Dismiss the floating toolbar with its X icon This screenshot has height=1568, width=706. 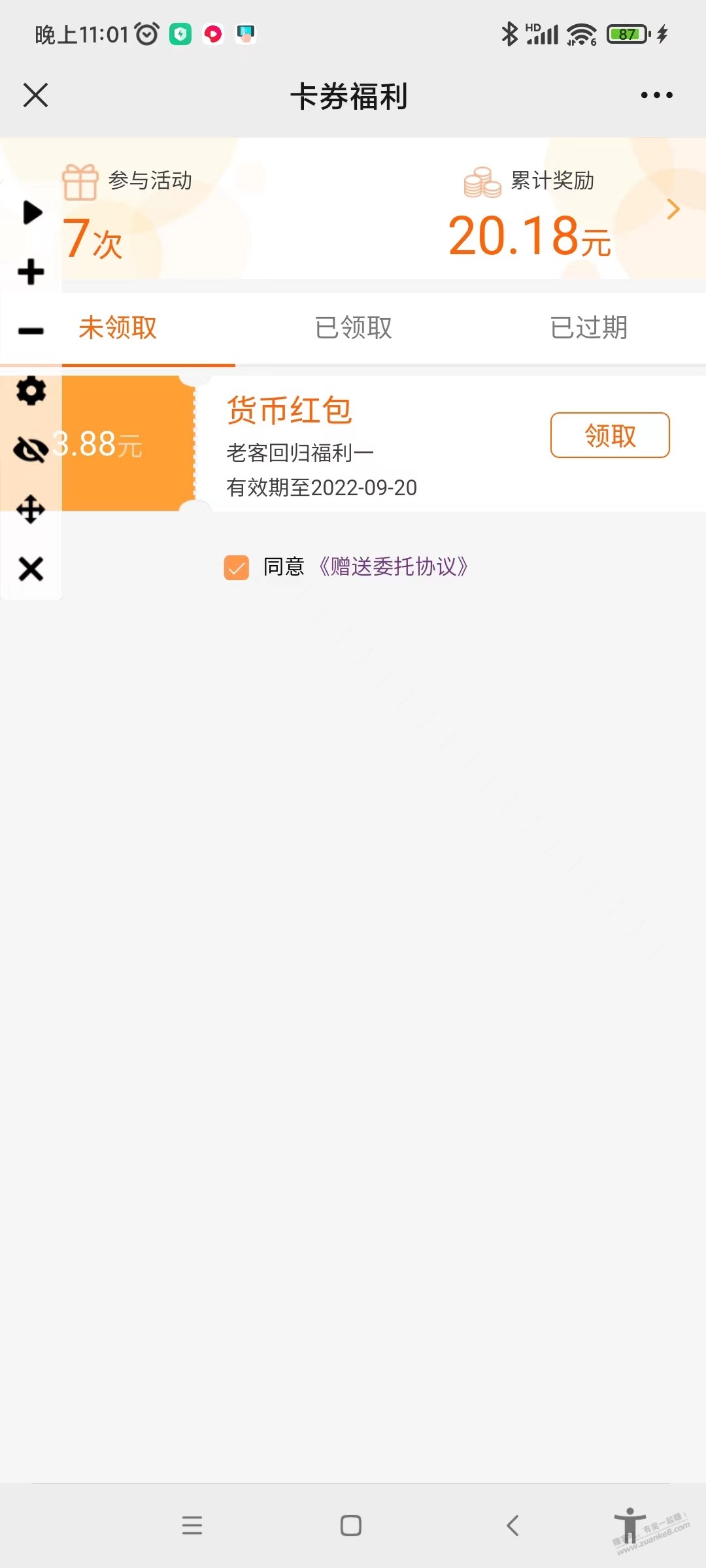coord(31,567)
